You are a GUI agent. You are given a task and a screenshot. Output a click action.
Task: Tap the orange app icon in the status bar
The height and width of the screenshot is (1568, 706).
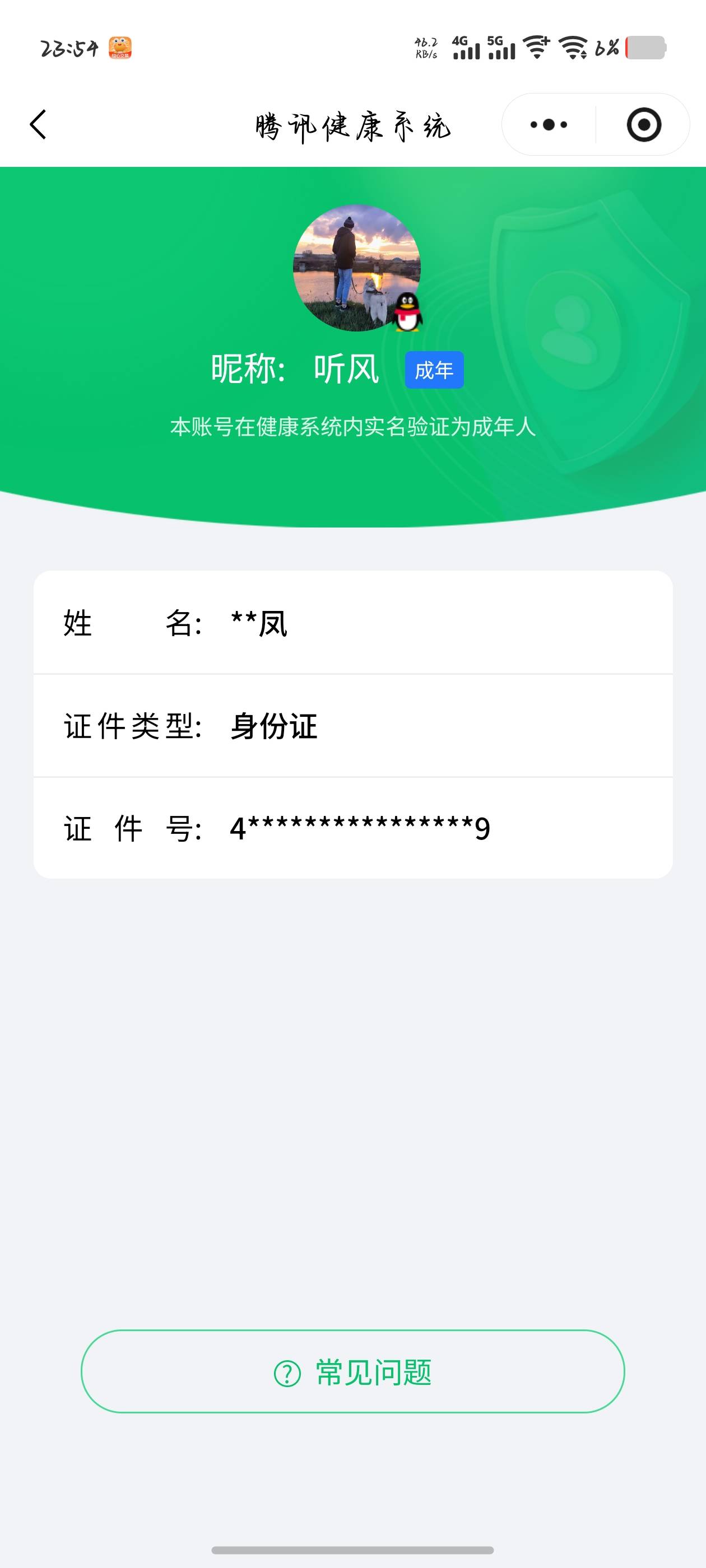click(x=120, y=46)
